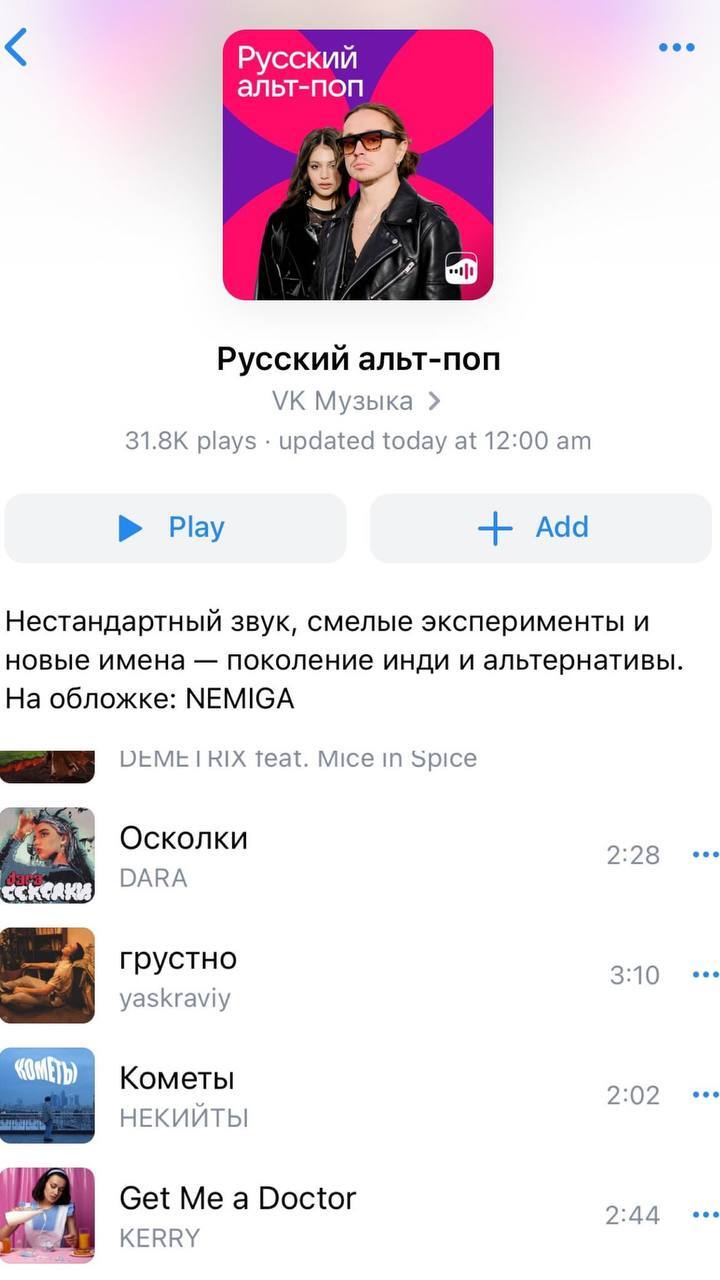The height and width of the screenshot is (1280, 720).
Task: Open more options for Осколки
Action: 705,855
